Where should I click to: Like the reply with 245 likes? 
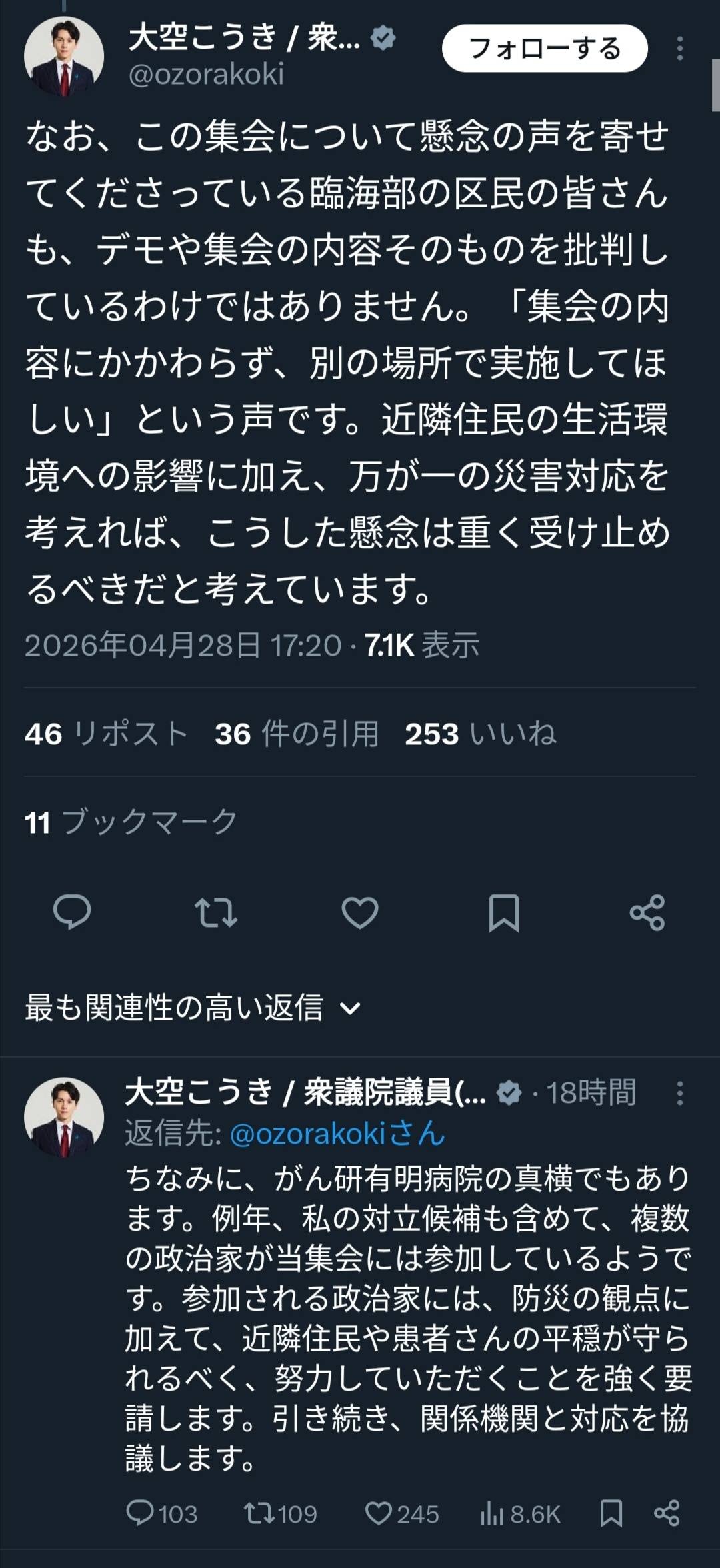point(402,1514)
